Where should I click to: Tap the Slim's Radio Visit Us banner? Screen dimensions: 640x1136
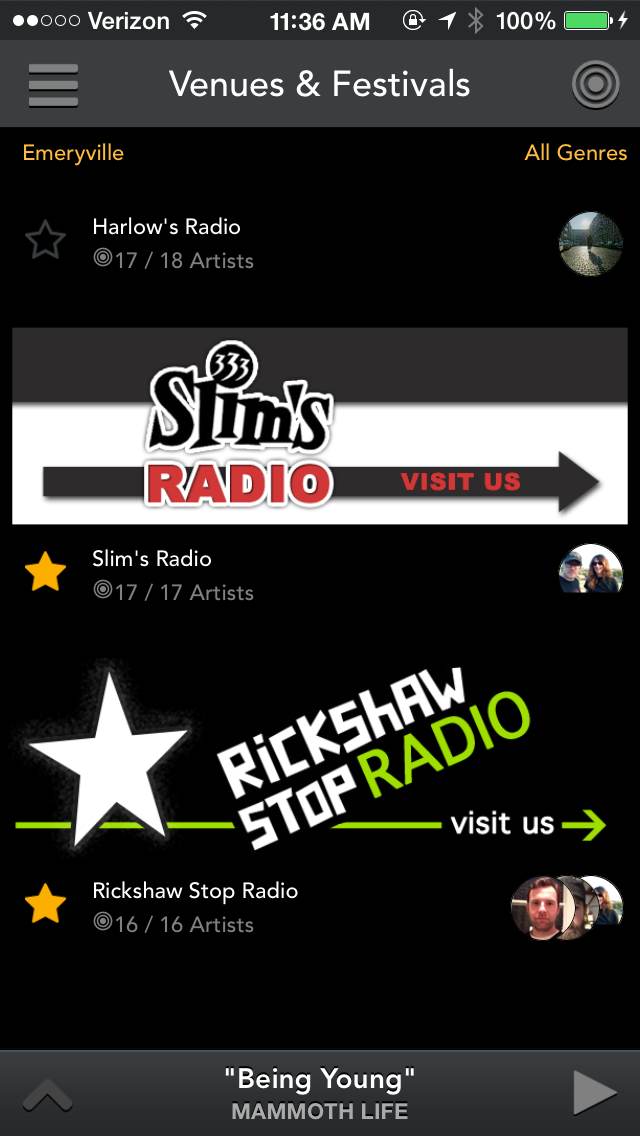320,426
